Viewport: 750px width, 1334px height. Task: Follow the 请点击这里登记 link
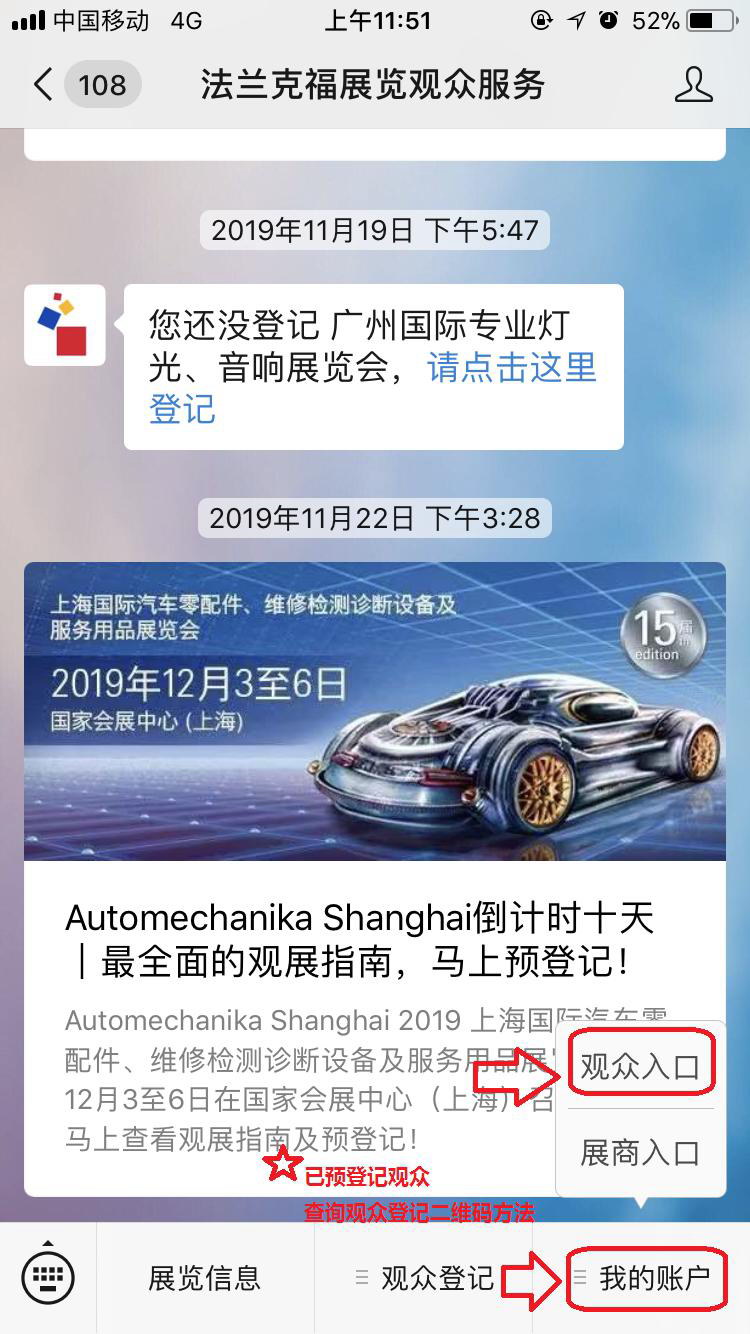tap(511, 368)
